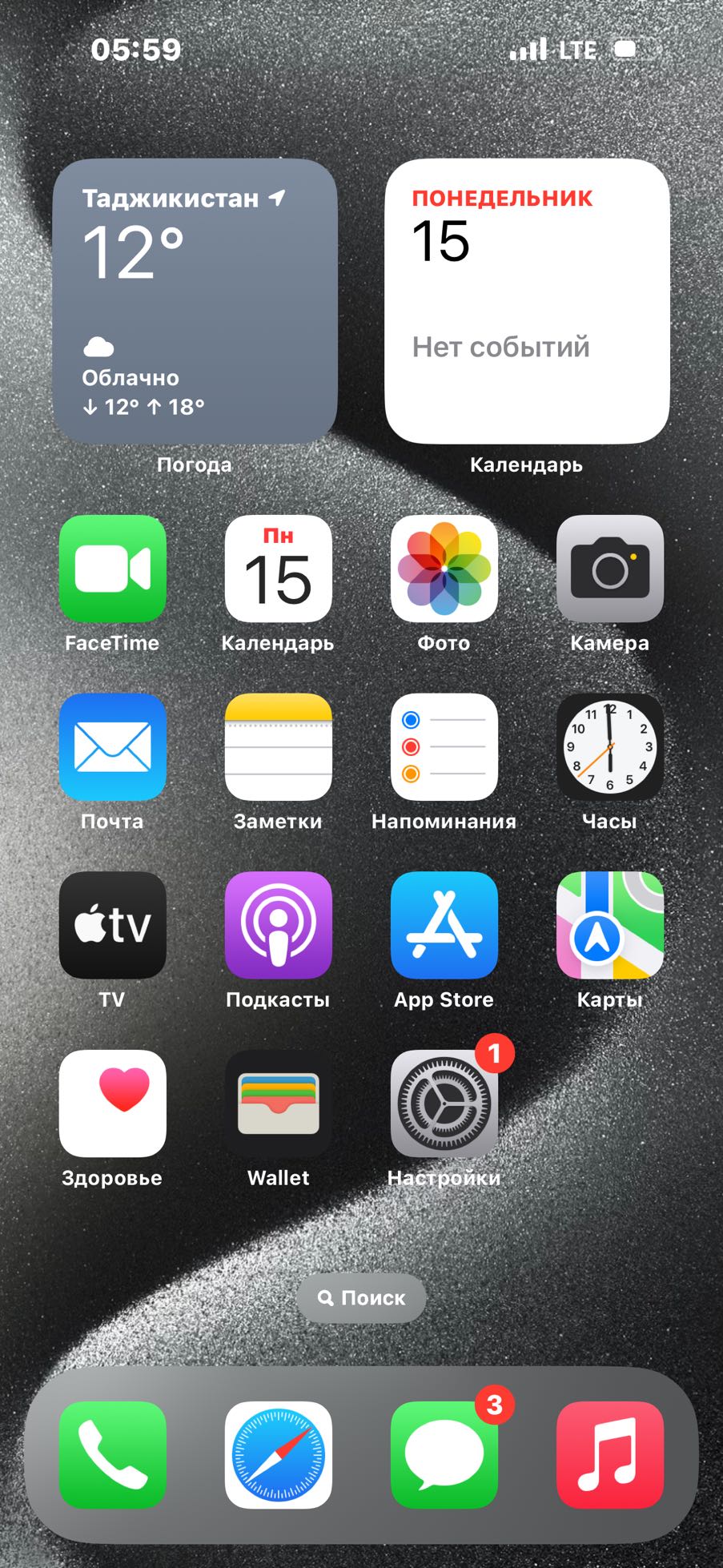The height and width of the screenshot is (1568, 723).
Task: Launch Safari from the dock
Action: [x=279, y=1455]
